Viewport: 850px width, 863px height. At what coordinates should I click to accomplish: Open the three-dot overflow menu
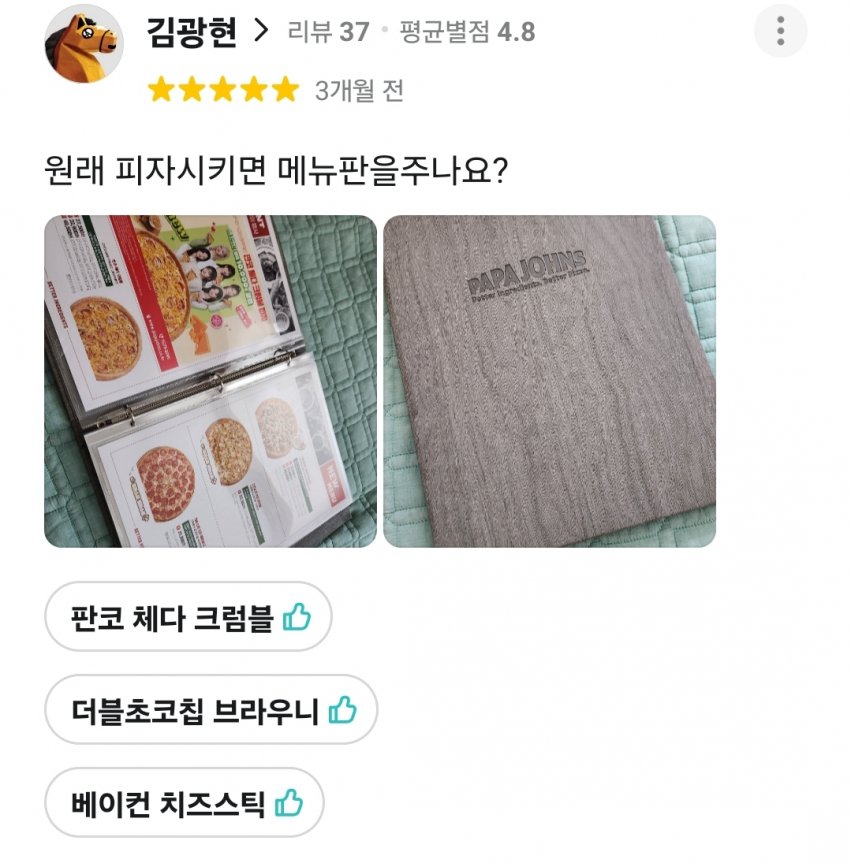pyautogui.click(x=780, y=31)
